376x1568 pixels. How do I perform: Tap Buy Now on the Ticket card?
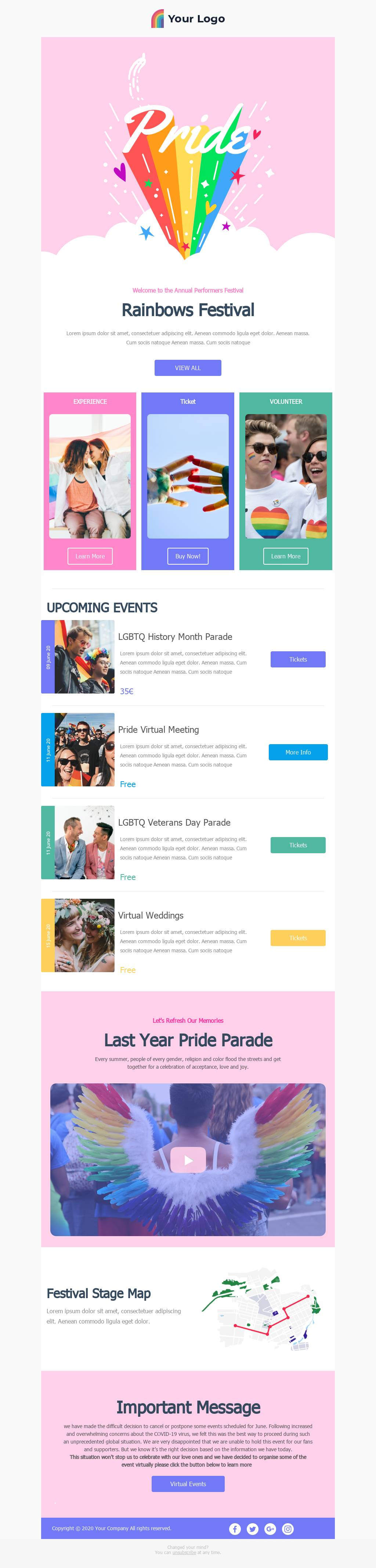[187, 556]
